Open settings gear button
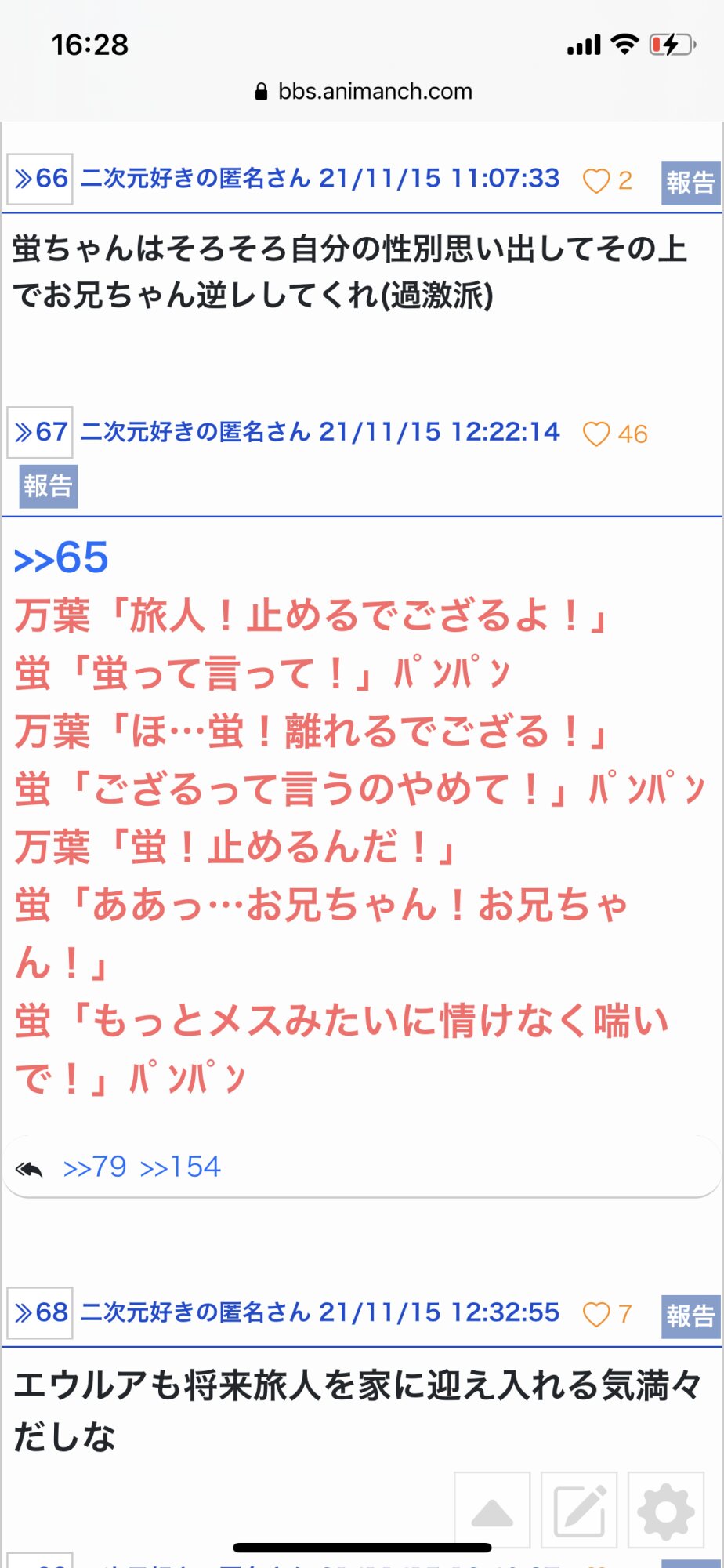 click(666, 1511)
